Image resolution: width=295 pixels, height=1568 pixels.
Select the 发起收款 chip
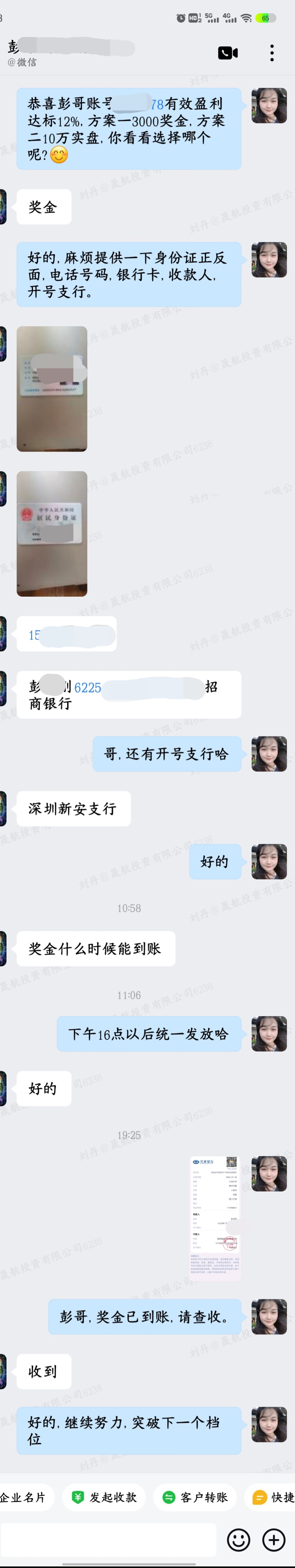[104, 1497]
